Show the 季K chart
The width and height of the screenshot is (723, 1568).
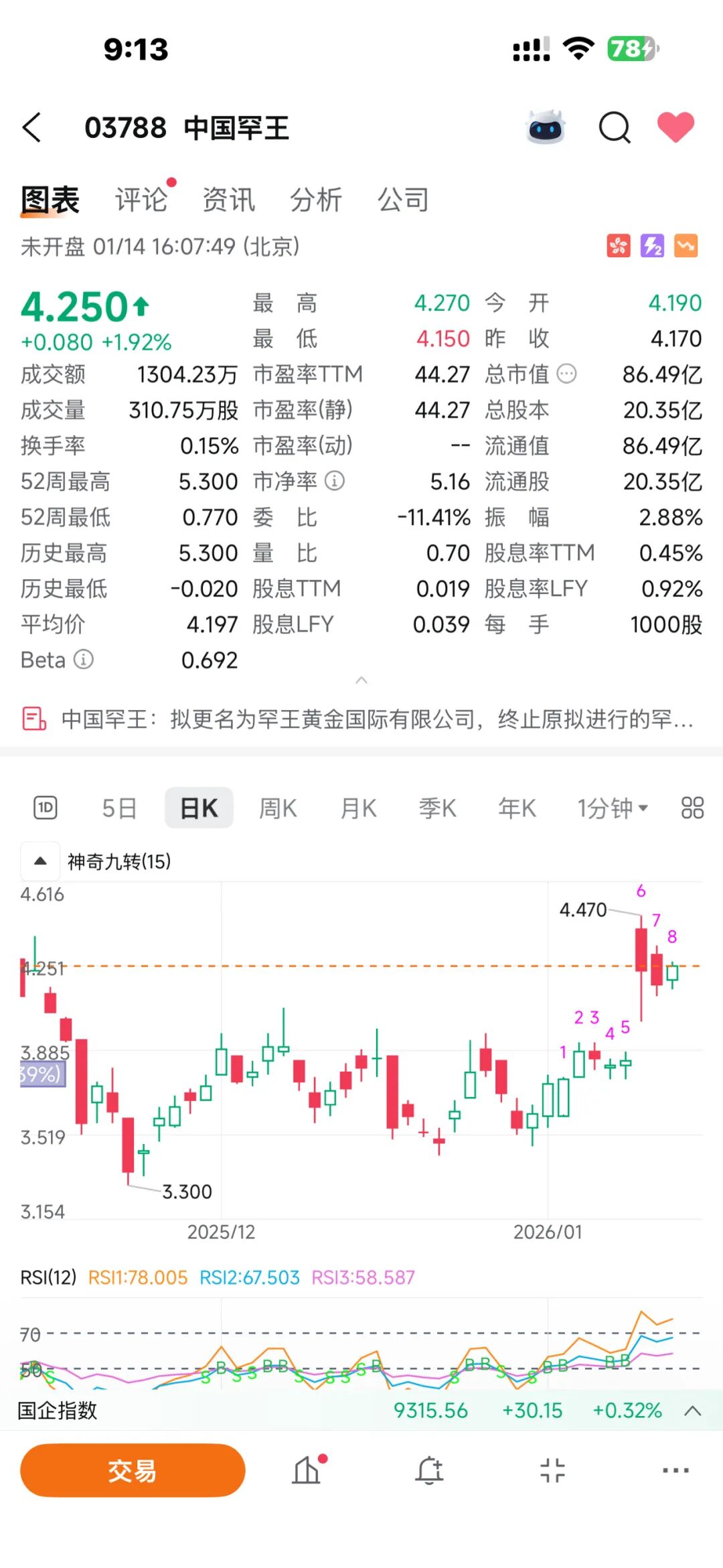coord(437,808)
